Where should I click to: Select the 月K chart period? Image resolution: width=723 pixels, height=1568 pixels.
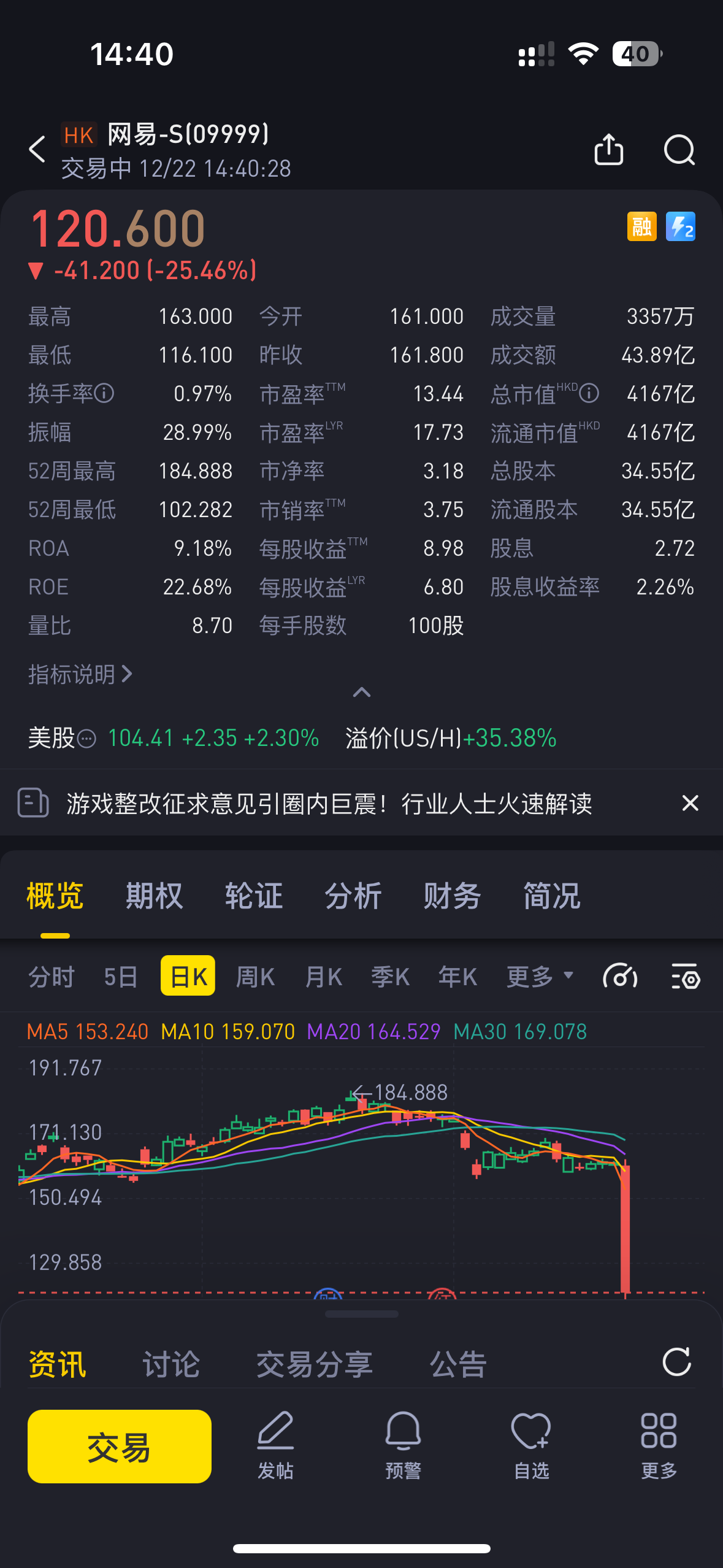click(x=324, y=976)
